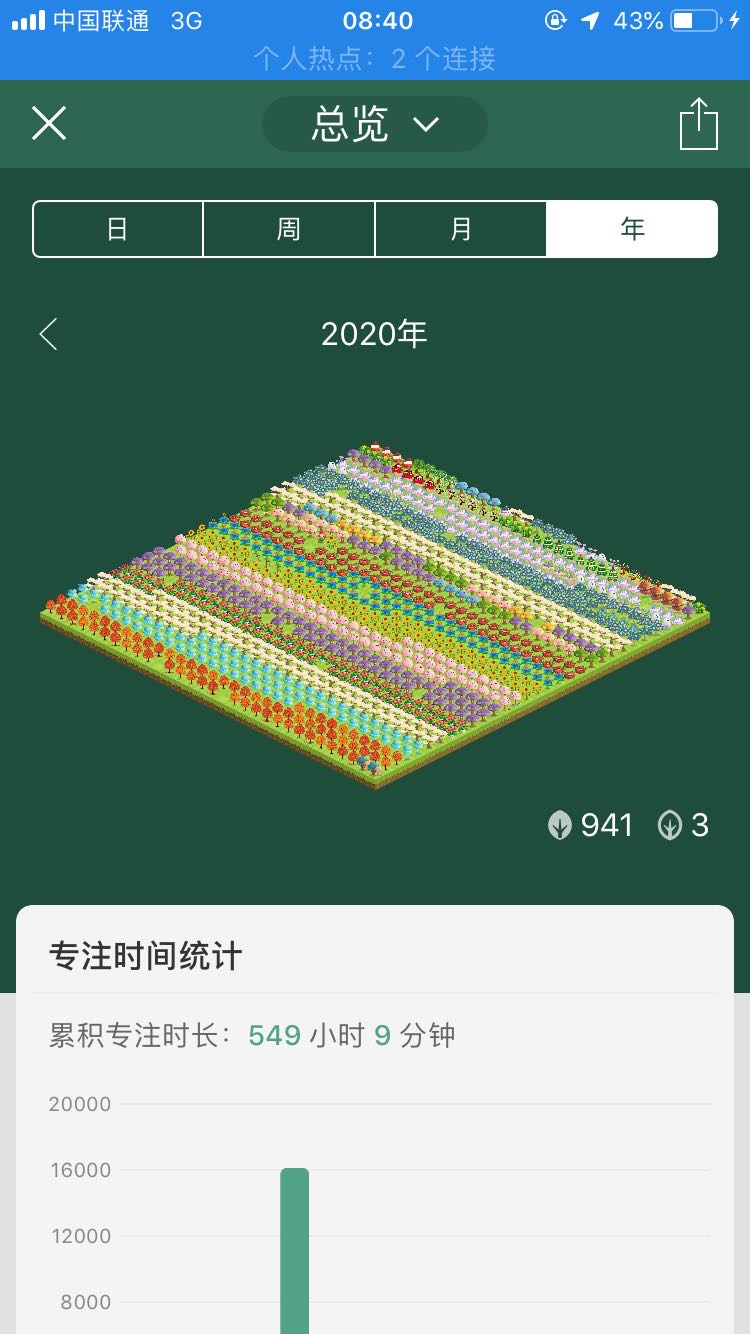Viewport: 750px width, 1334px height.
Task: Close the overview screen
Action: [x=48, y=124]
